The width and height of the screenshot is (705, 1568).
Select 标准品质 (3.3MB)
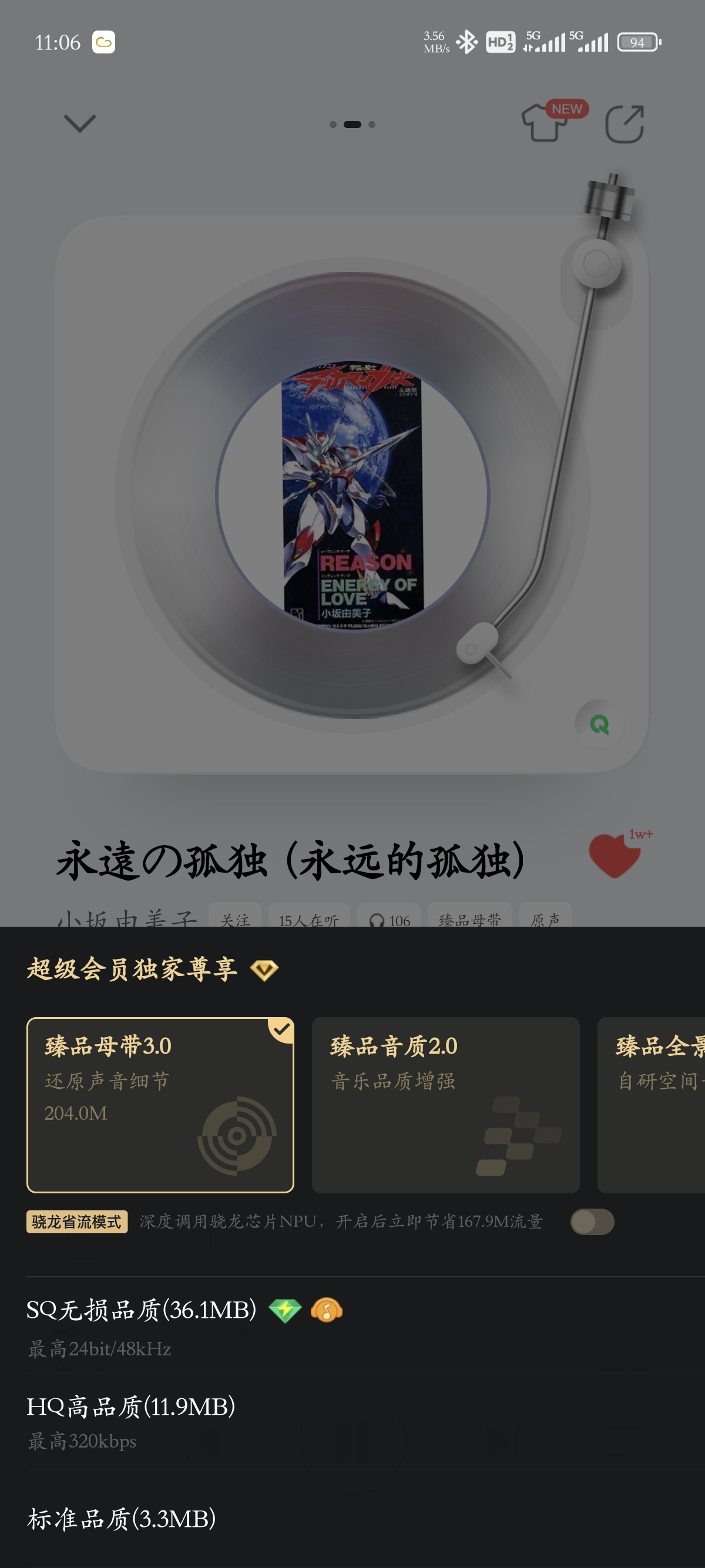tap(121, 1519)
